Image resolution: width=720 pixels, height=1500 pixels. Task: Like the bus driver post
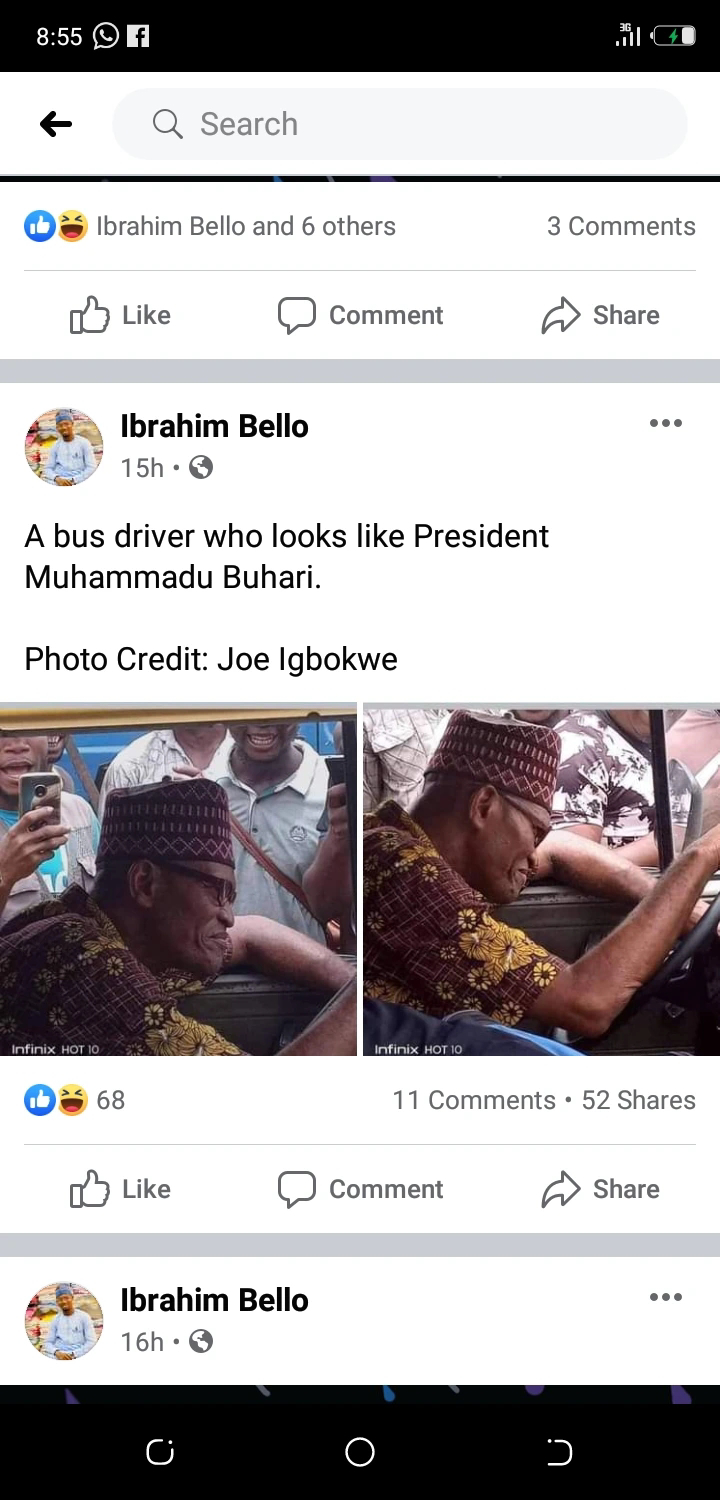120,1189
